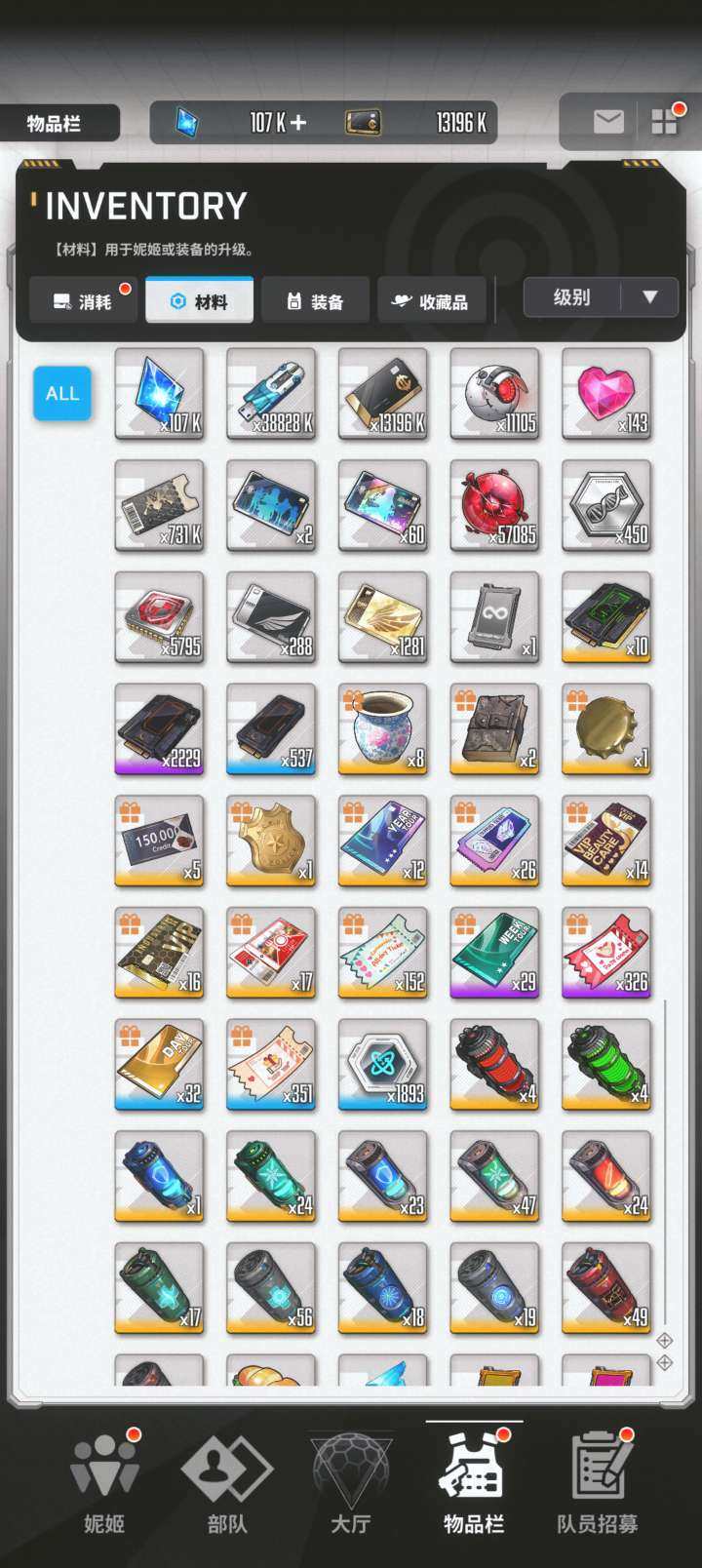Open the infinity module item x1

[494, 617]
